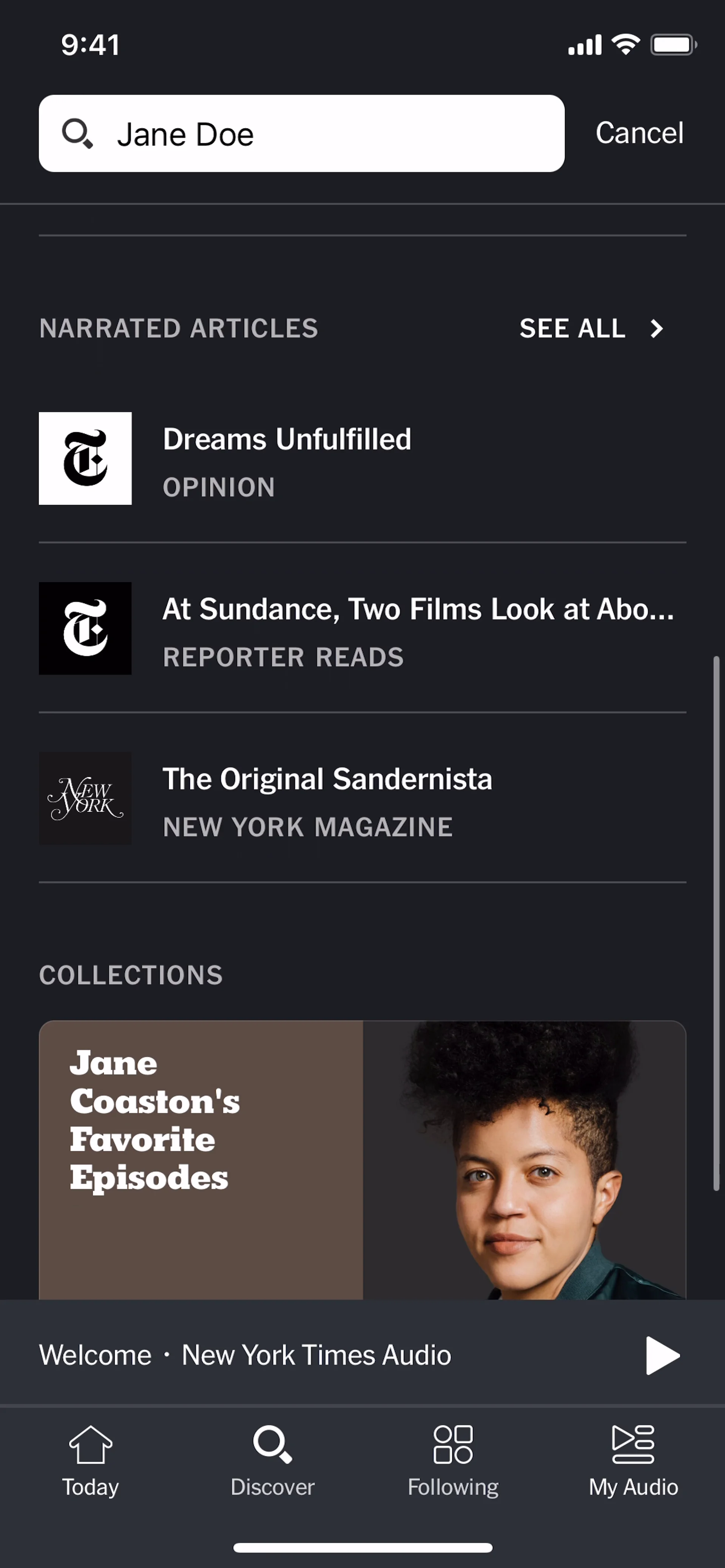The width and height of the screenshot is (725, 1568).
Task: Cancel the search
Action: coord(639,133)
